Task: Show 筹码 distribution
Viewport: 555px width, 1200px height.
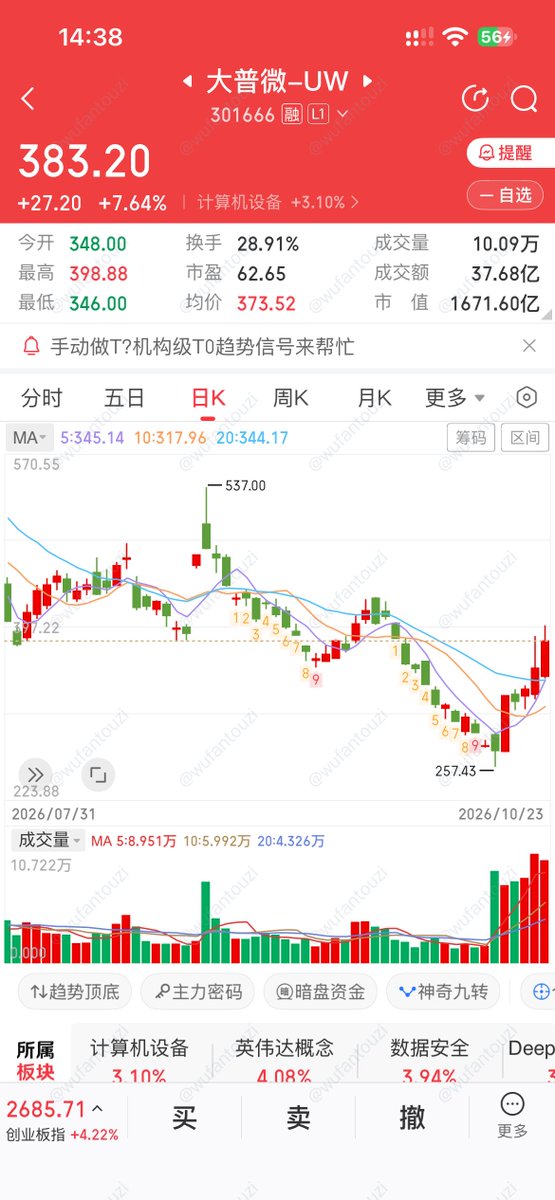Action: 470,438
